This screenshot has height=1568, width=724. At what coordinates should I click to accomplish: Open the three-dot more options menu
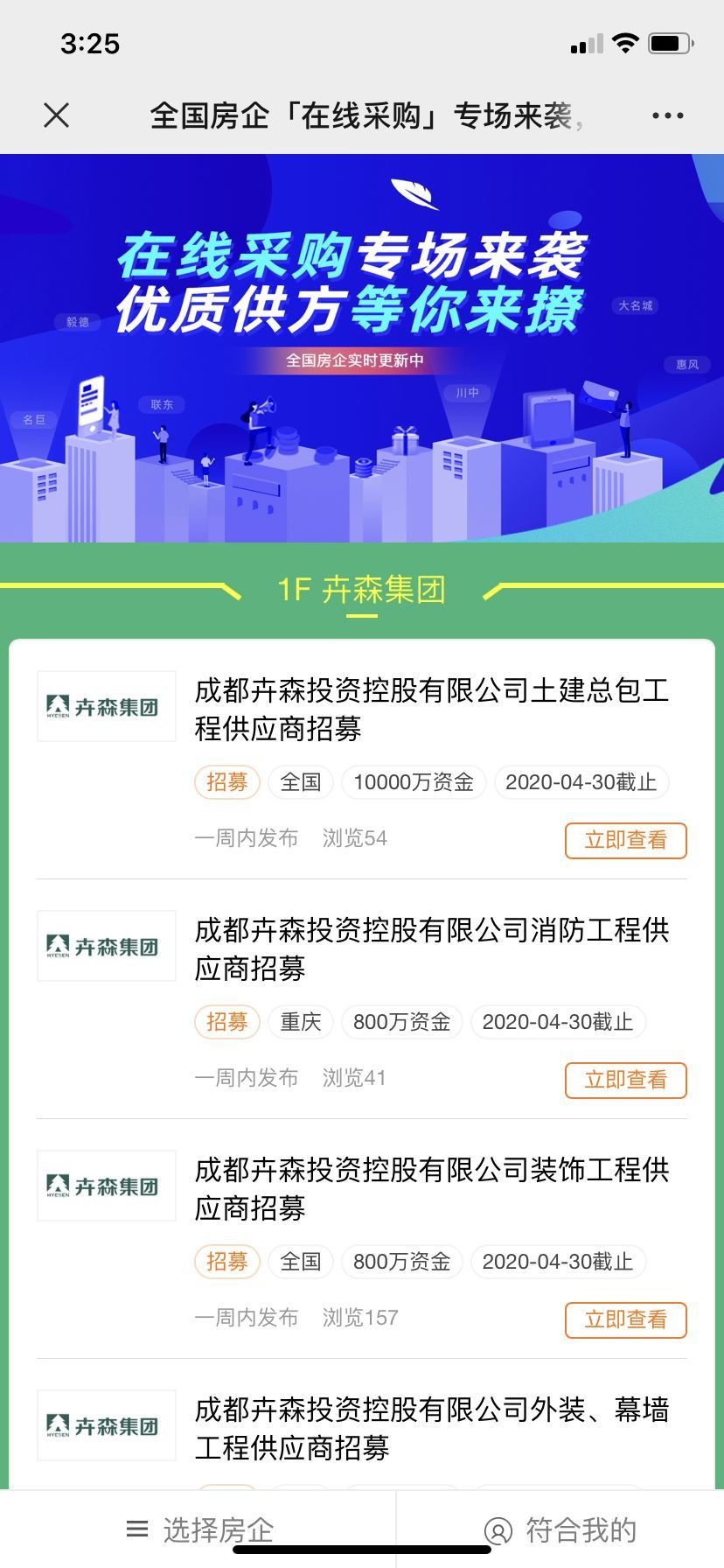tap(668, 115)
